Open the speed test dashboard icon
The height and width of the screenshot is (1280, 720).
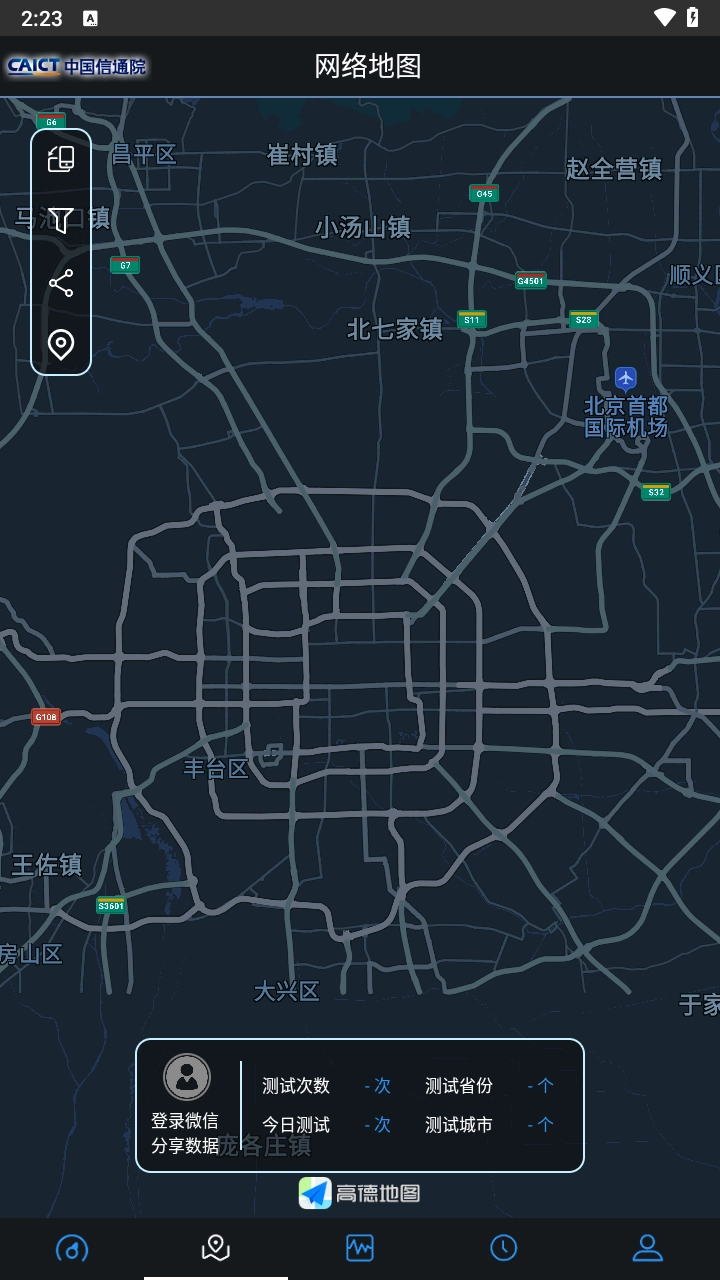coord(71,1249)
